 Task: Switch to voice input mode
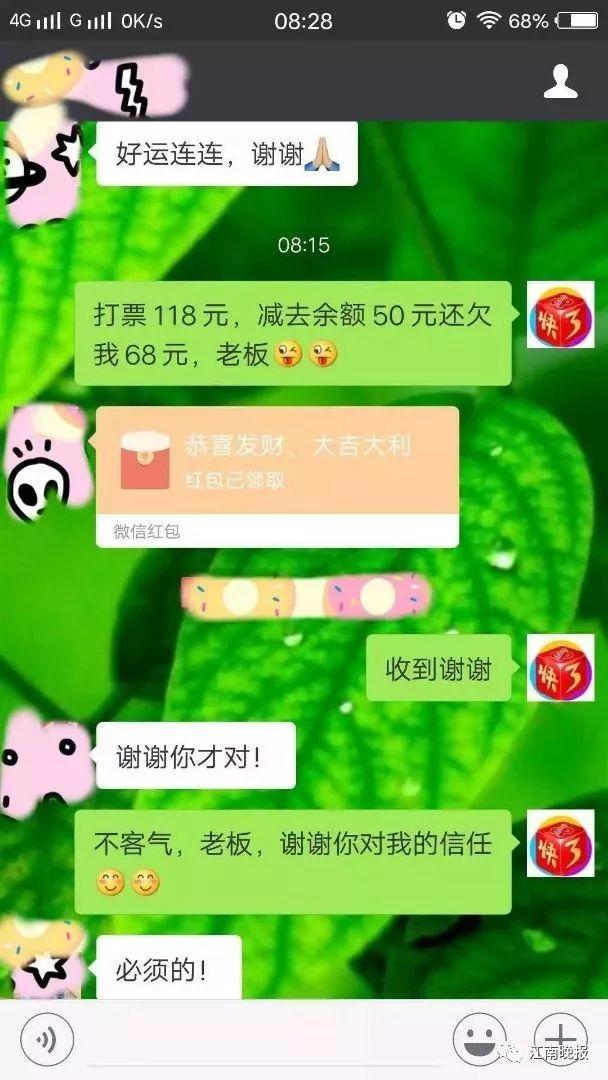tap(47, 1039)
